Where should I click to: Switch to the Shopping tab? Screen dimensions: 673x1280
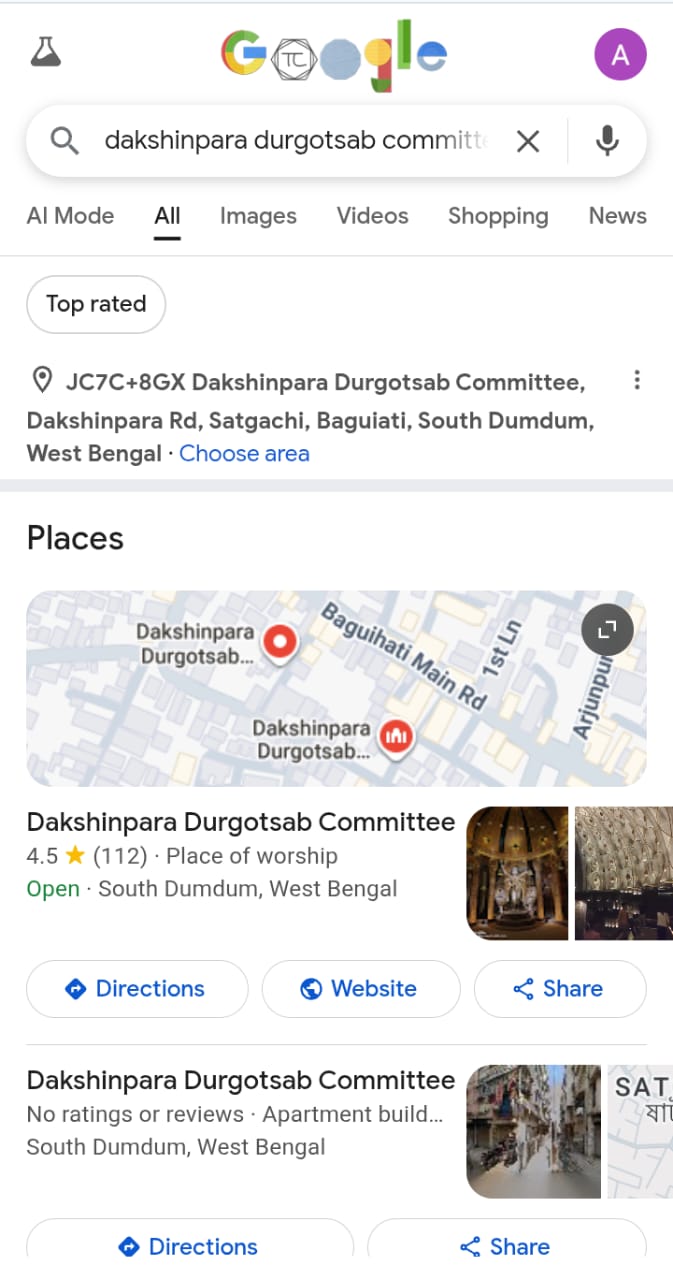(498, 216)
